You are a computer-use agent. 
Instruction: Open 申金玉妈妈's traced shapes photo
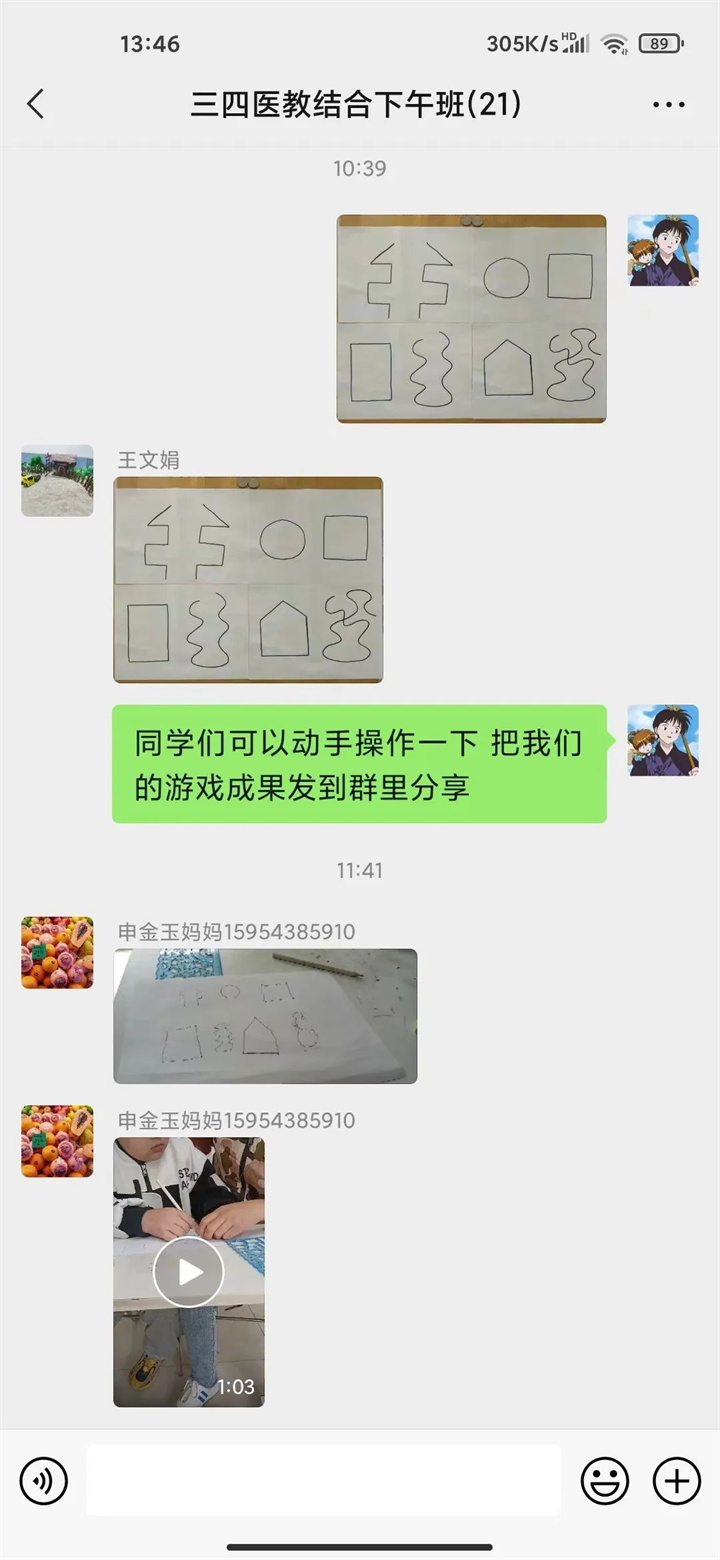pos(265,1016)
